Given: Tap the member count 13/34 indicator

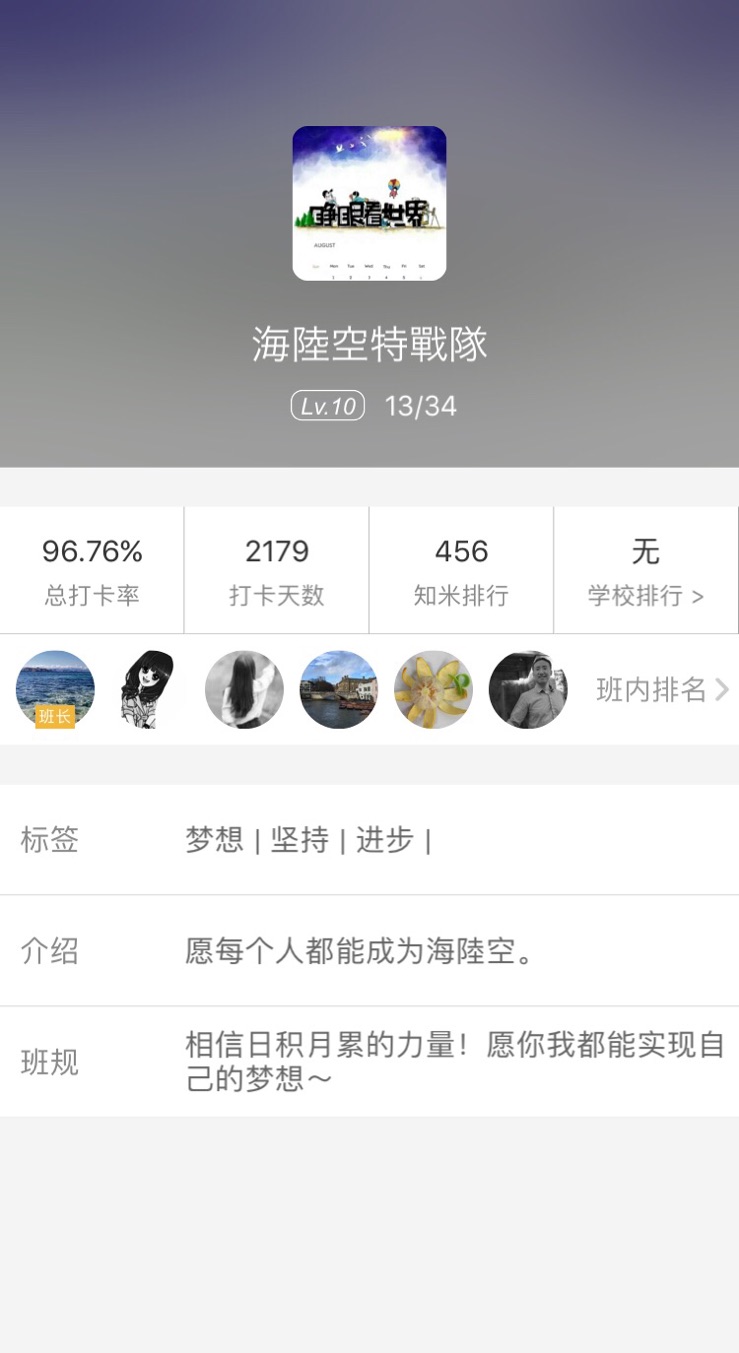Looking at the screenshot, I should (421, 406).
